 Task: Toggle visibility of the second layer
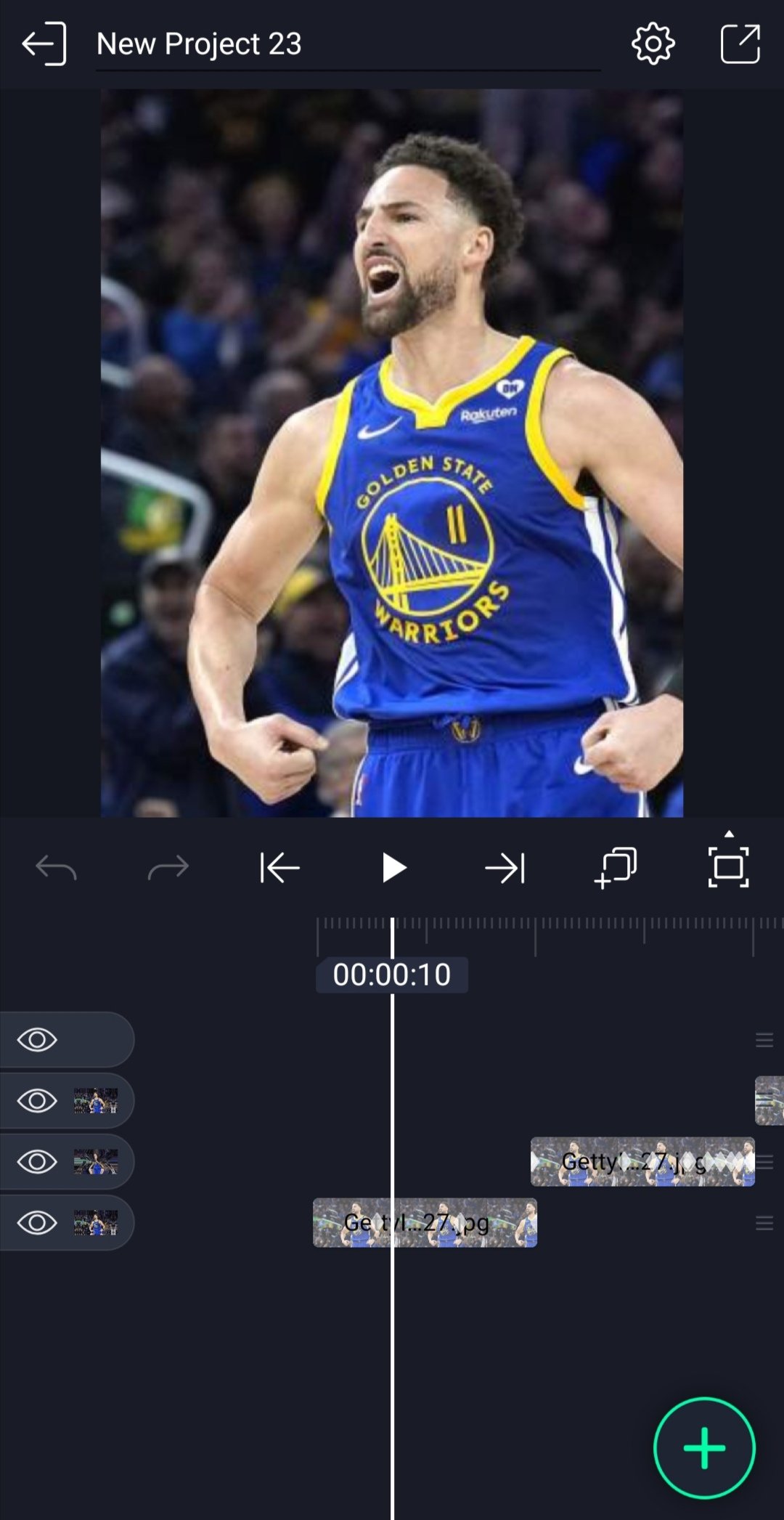37,1101
